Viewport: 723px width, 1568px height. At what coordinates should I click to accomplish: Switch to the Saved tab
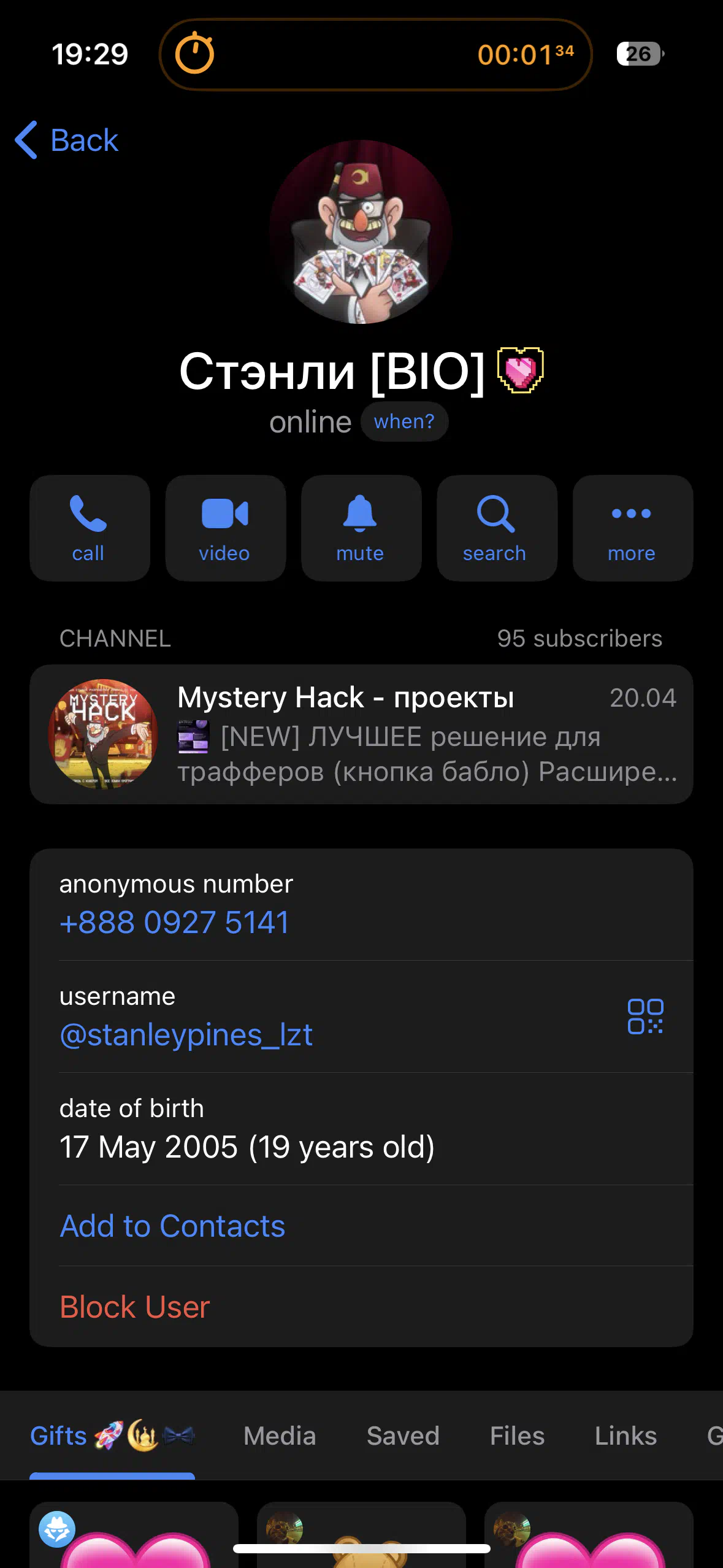(x=403, y=1436)
